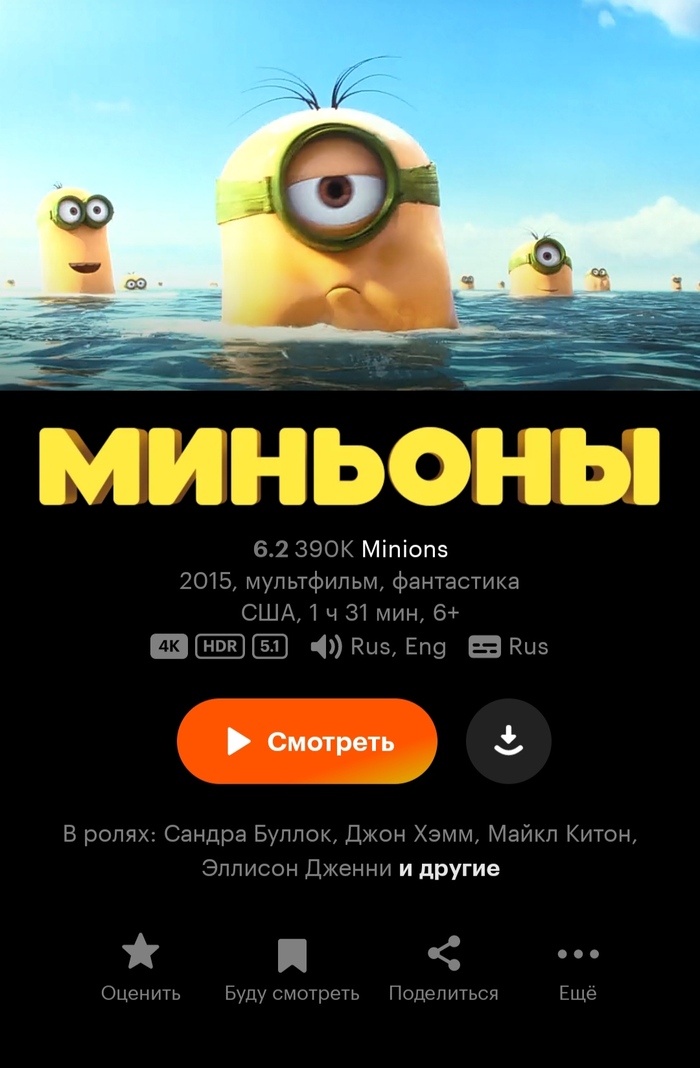Download the movie for offline viewing
The width and height of the screenshot is (700, 1068).
(508, 741)
